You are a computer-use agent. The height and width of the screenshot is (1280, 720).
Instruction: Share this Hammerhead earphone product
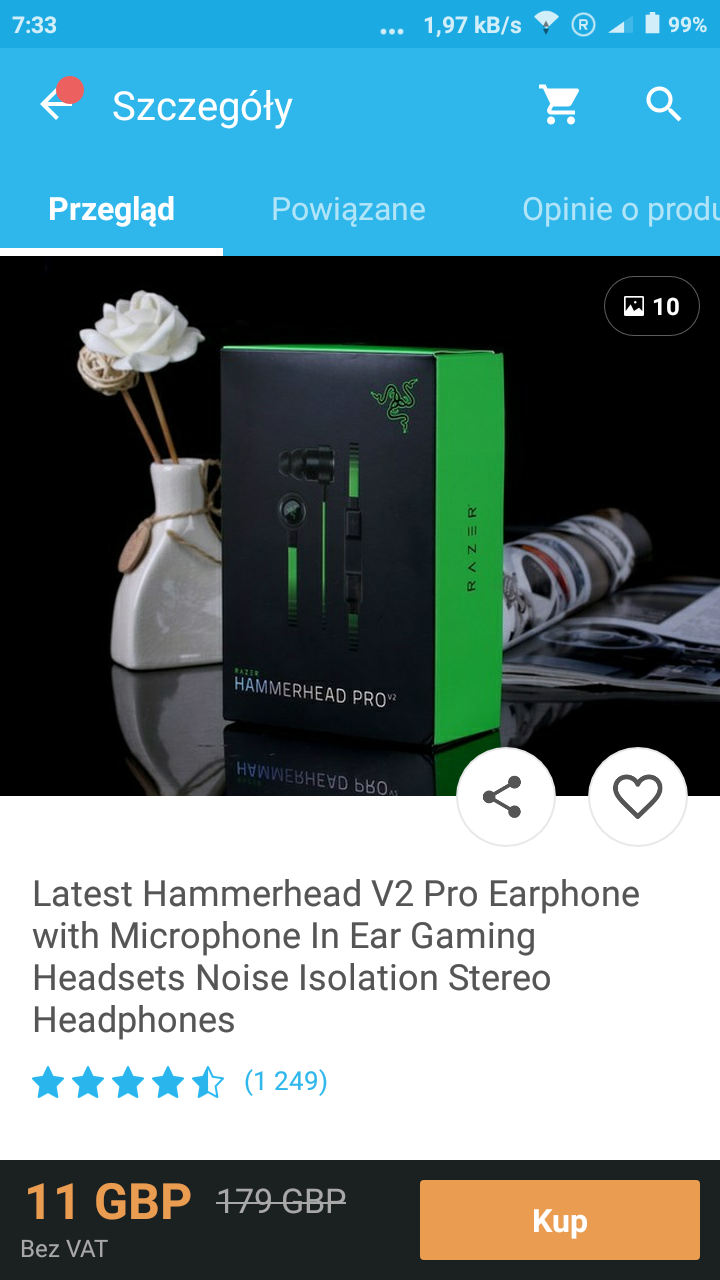point(505,797)
